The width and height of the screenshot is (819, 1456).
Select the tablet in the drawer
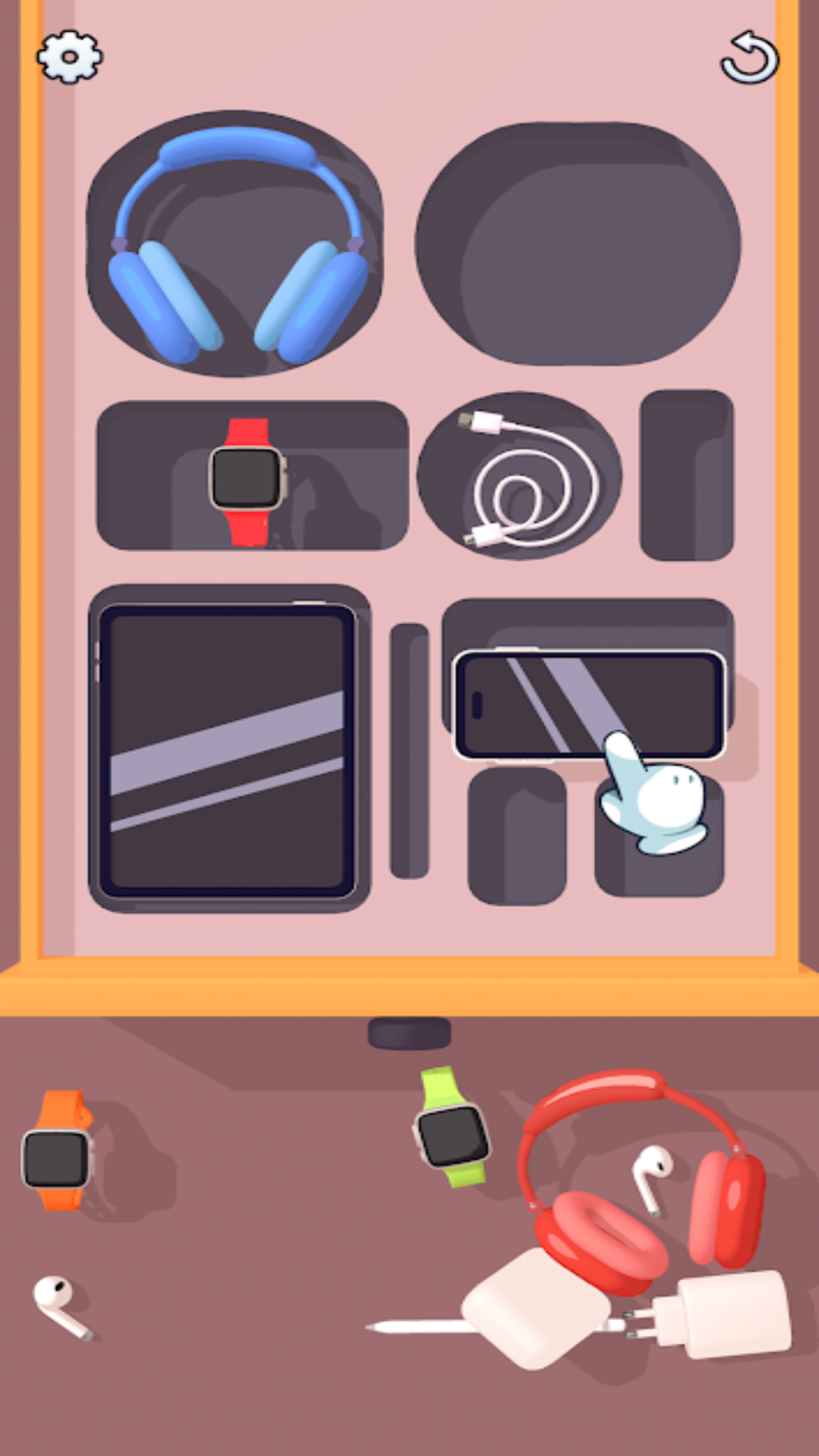coord(227,751)
